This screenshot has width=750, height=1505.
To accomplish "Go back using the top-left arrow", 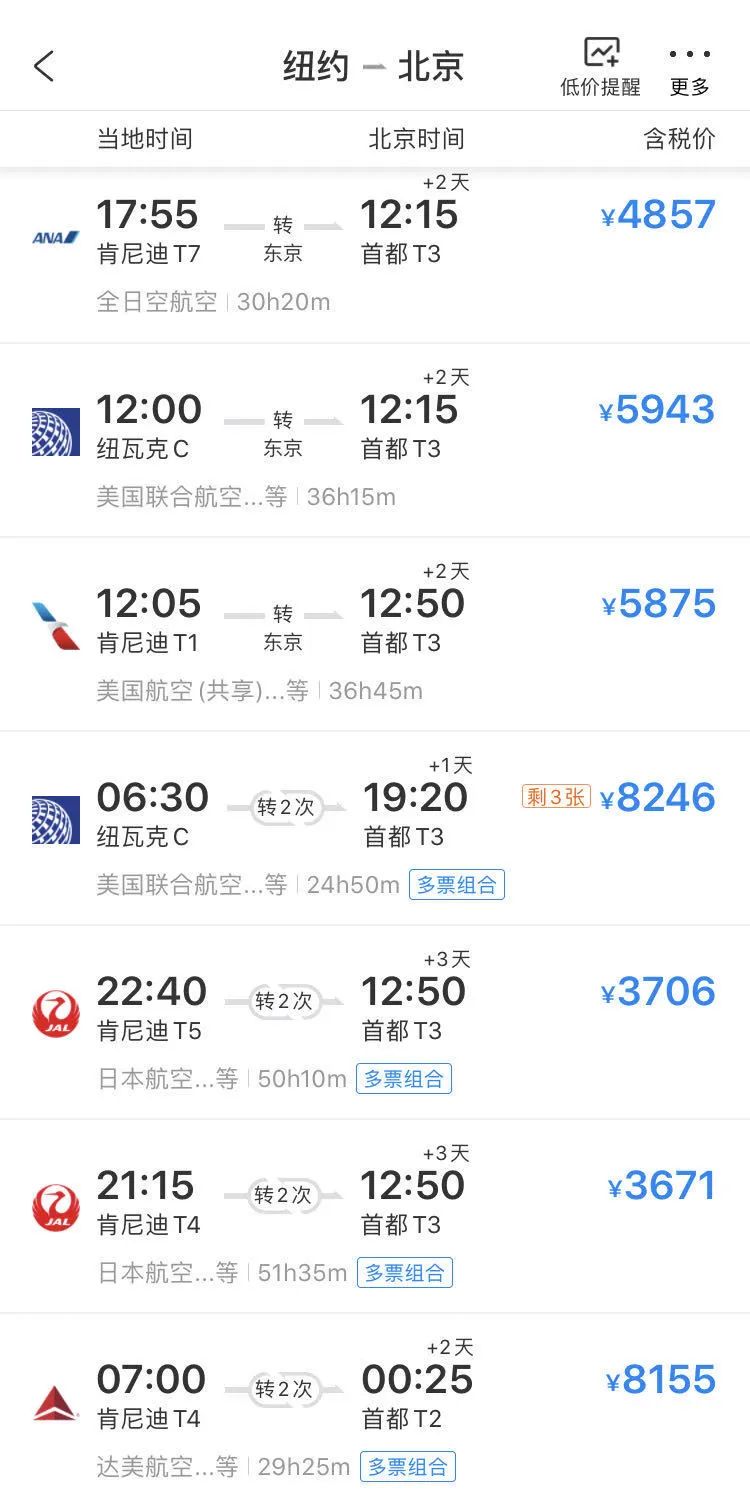I will pos(44,66).
